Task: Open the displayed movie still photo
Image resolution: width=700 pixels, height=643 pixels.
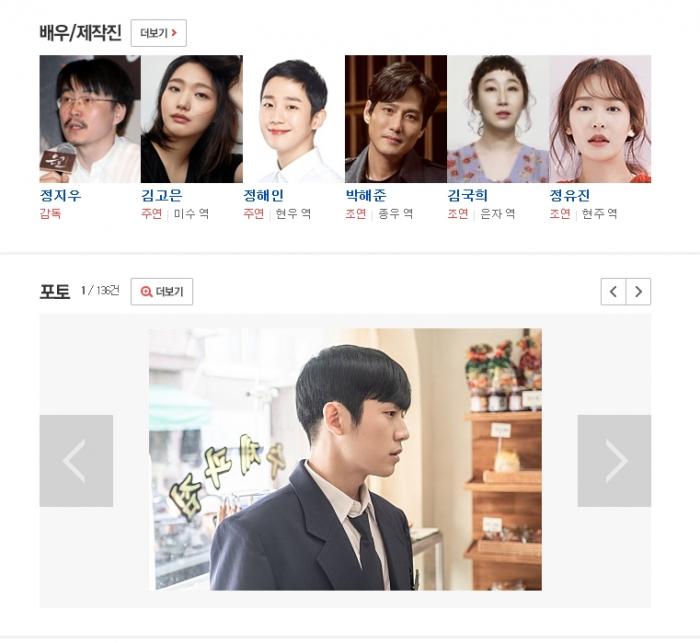Action: [x=345, y=459]
